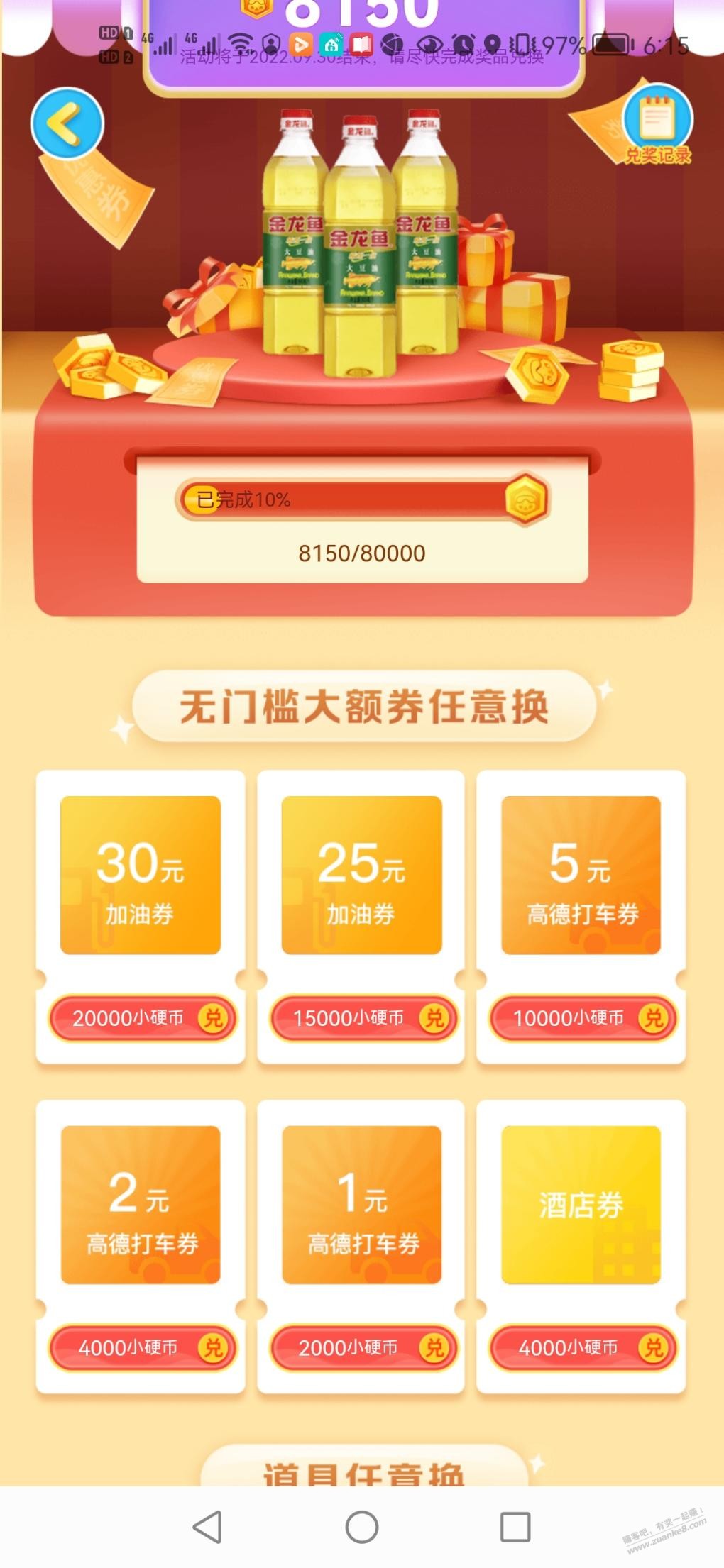Tap the system home button
The image size is (724, 1568).
coord(361,1527)
